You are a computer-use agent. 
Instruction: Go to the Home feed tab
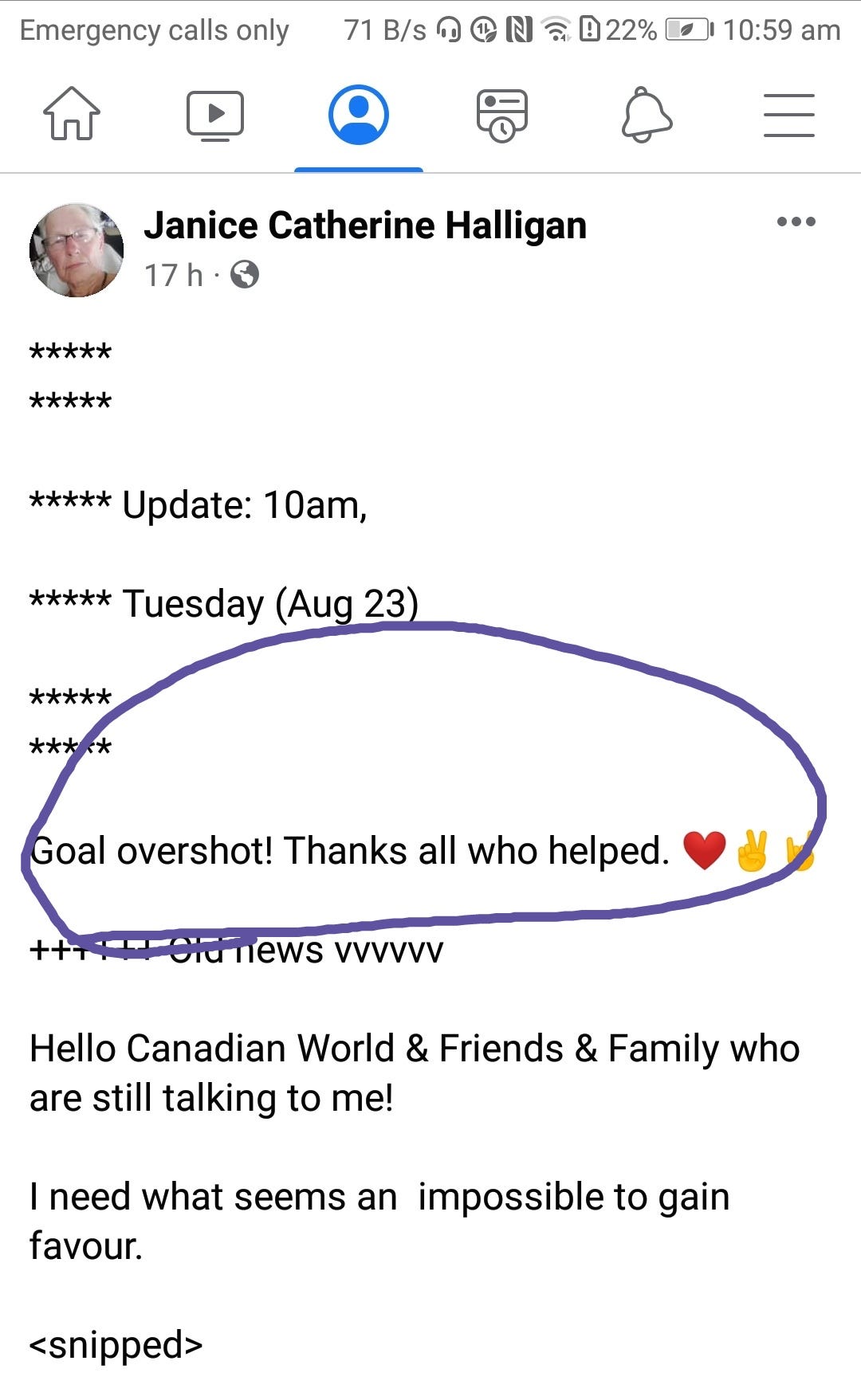coord(72,115)
